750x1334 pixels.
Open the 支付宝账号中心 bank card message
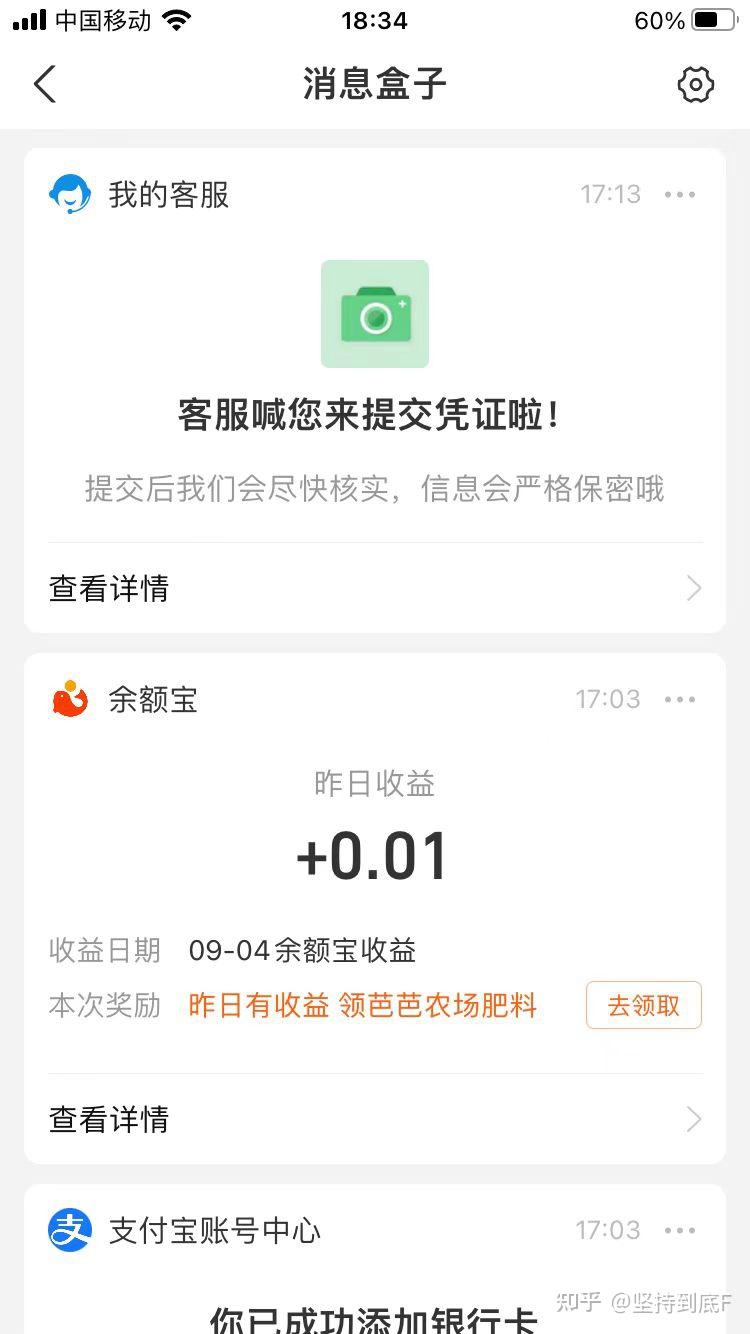[x=375, y=1315]
